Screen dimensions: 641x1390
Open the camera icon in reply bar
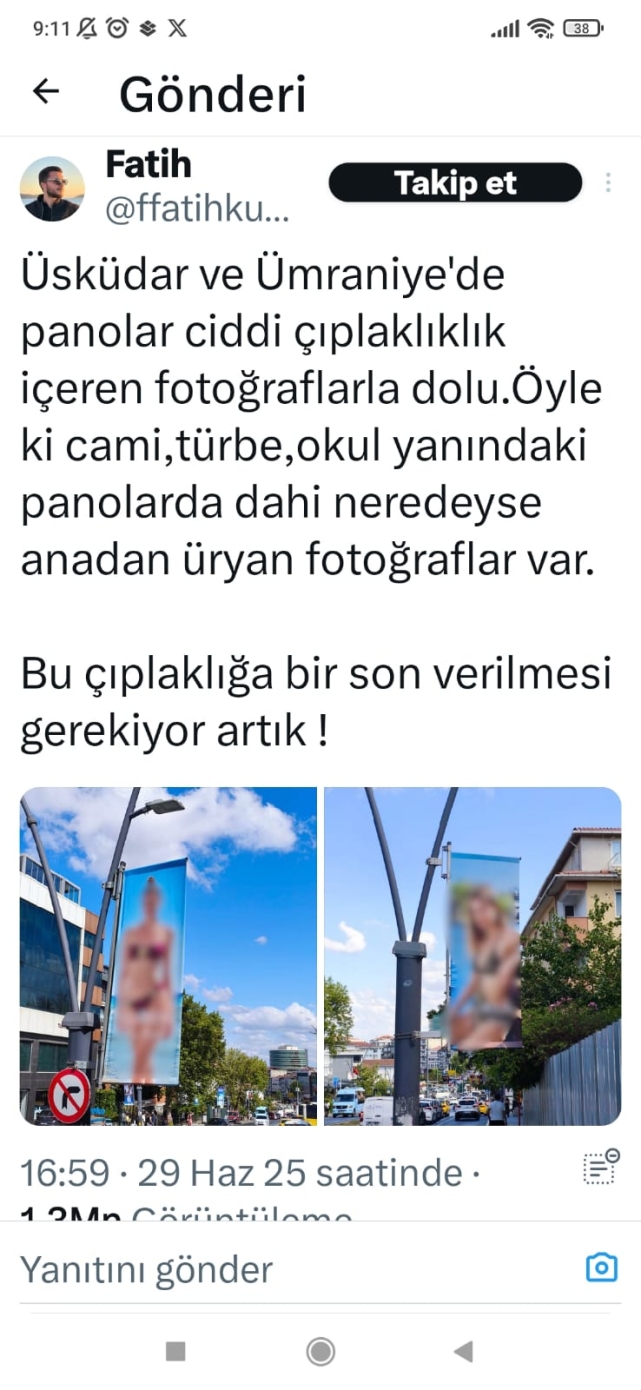601,1269
